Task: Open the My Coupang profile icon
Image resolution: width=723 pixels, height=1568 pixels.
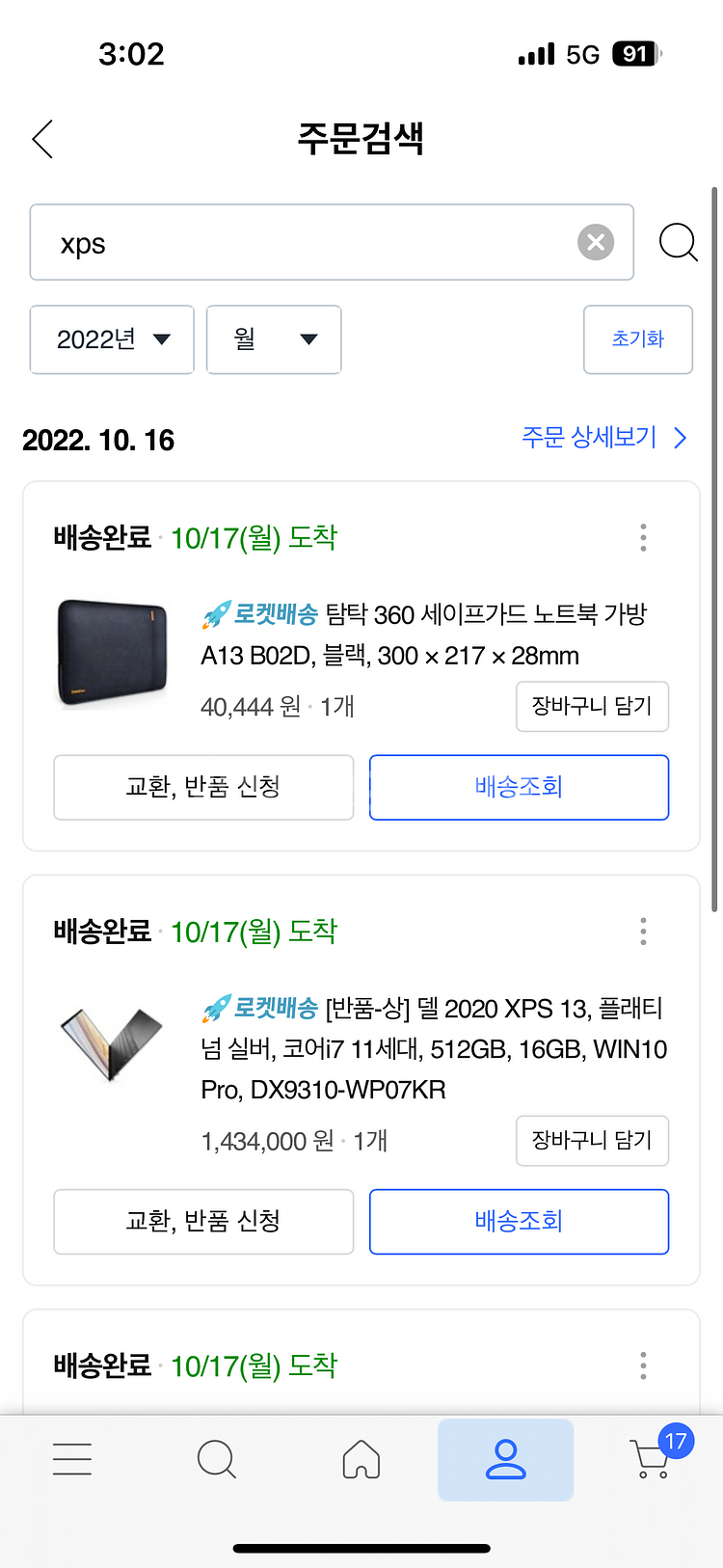Action: coord(506,1459)
